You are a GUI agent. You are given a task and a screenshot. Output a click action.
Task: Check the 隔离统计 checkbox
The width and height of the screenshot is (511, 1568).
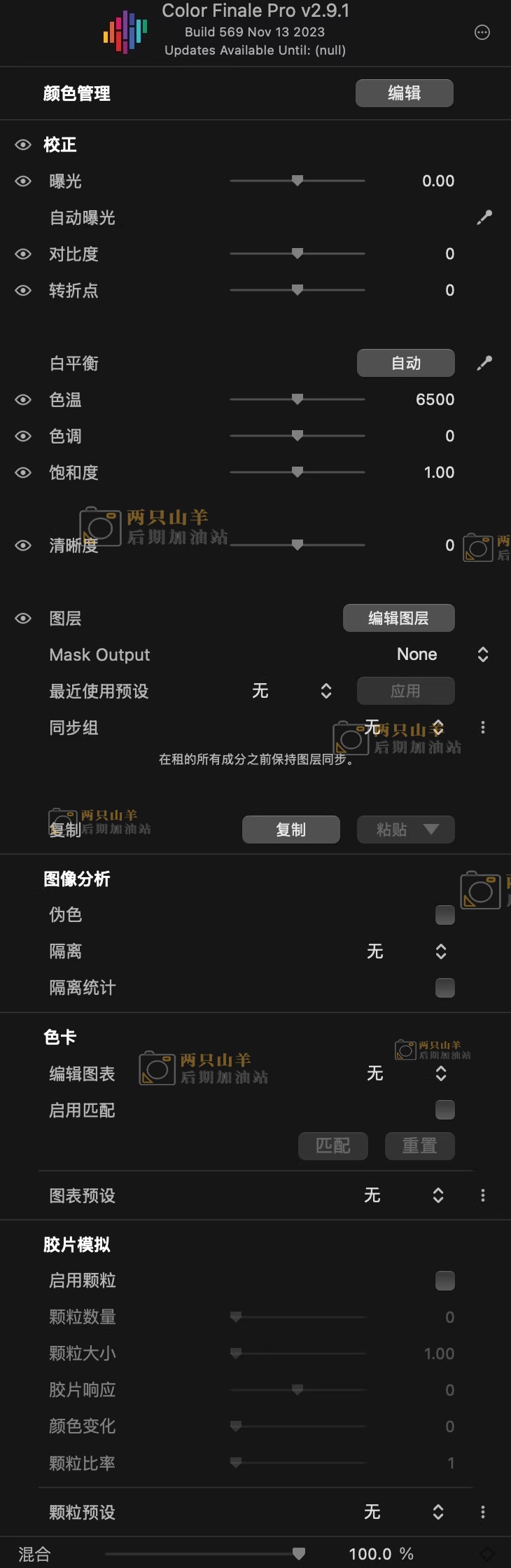pos(444,988)
